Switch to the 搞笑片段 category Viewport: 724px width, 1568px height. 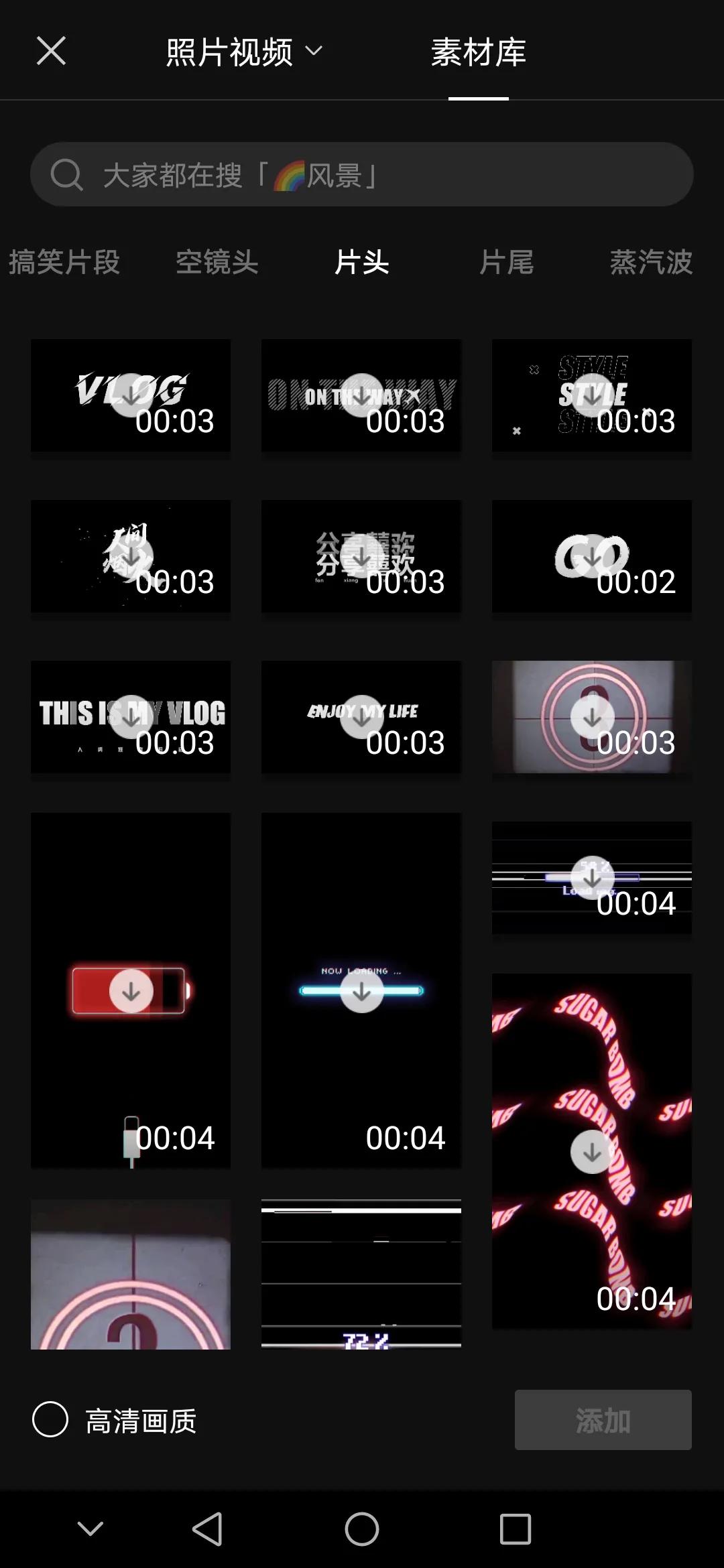coord(64,262)
